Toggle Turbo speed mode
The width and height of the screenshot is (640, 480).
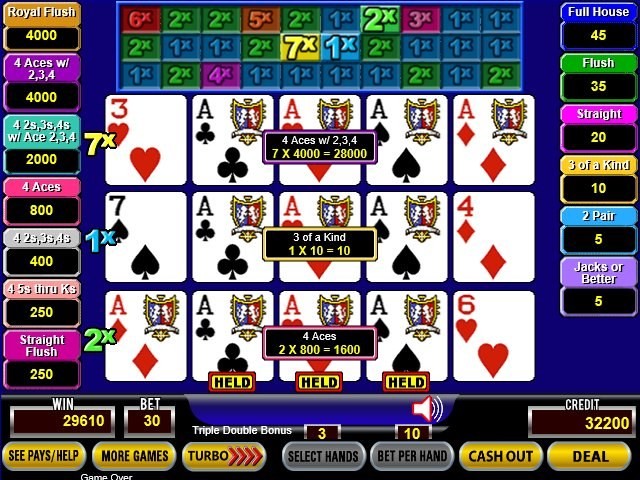click(224, 456)
